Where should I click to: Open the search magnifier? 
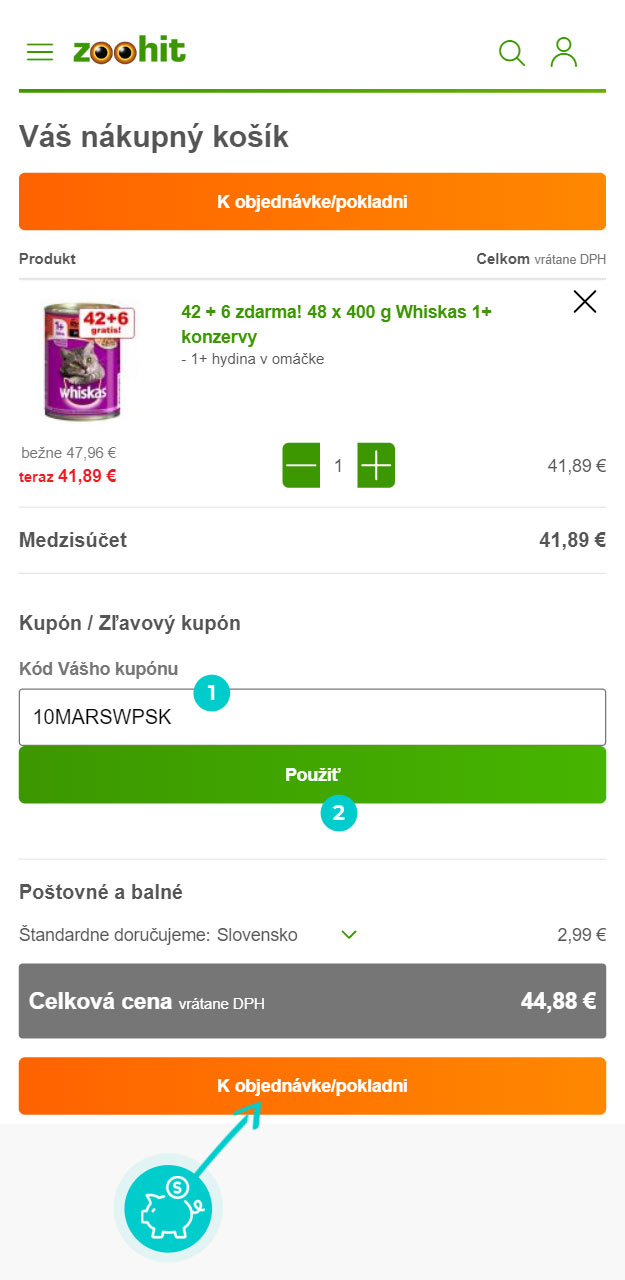point(511,53)
